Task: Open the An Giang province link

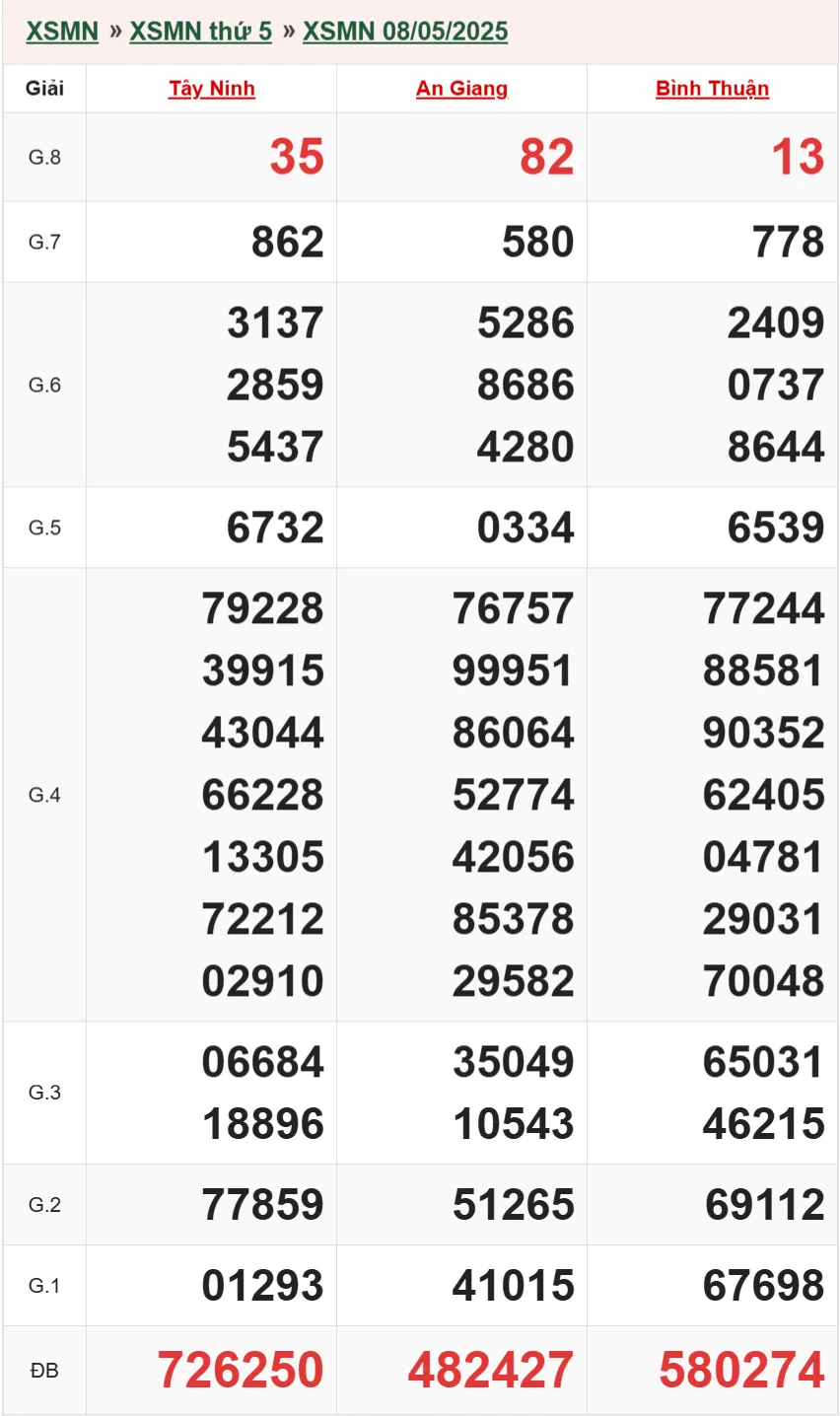Action: [461, 89]
